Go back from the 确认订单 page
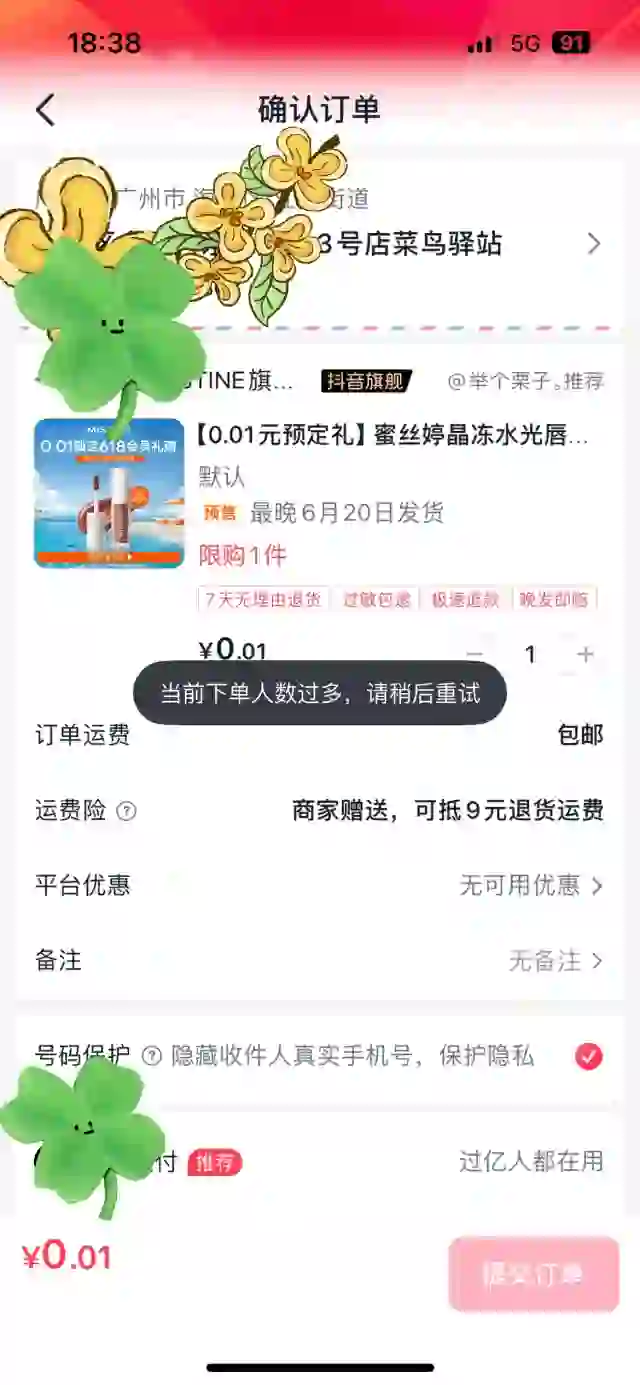 (46, 110)
